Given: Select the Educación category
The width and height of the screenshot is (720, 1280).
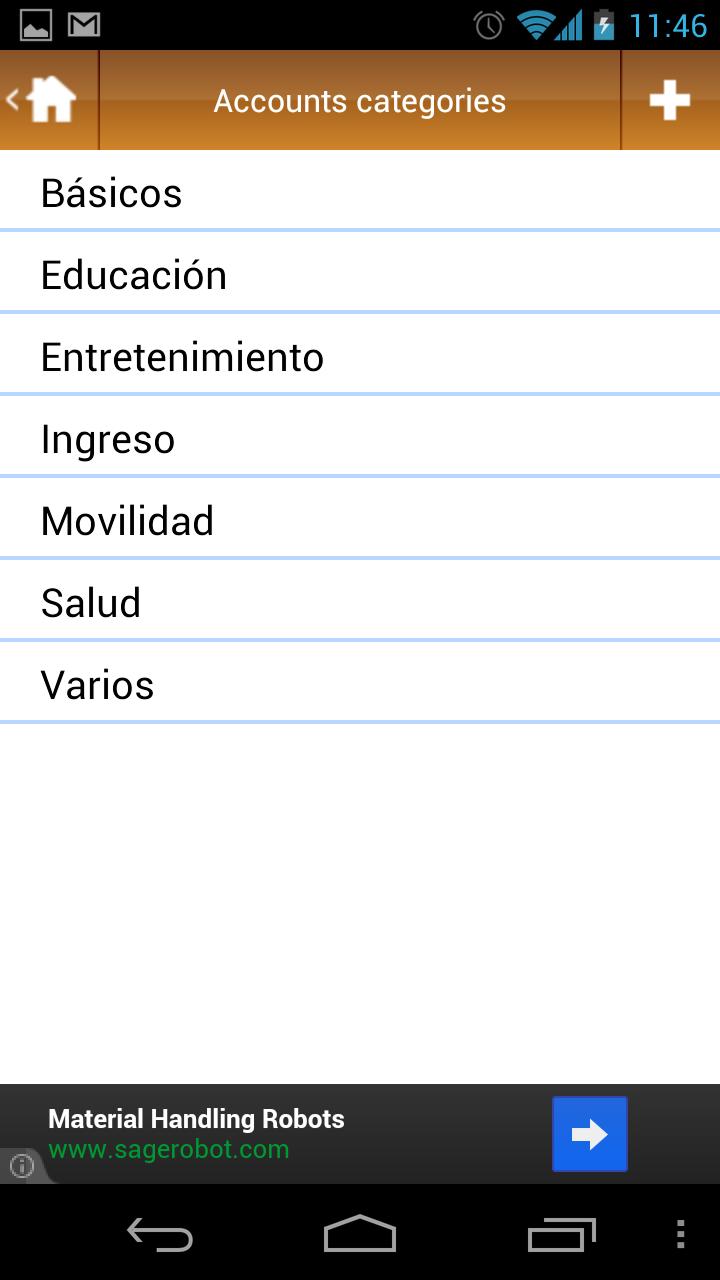Looking at the screenshot, I should coord(360,274).
